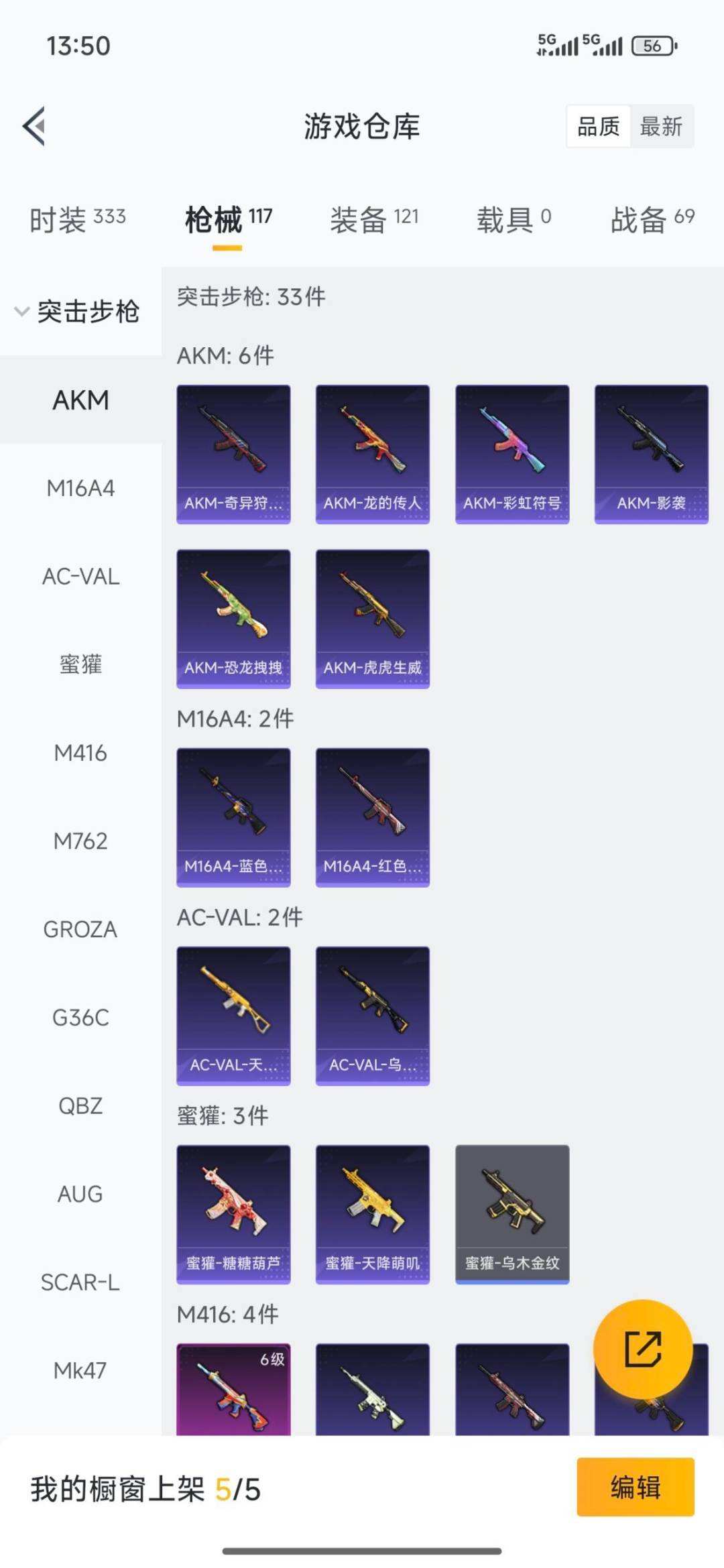Select SCAR-L from the weapon list

[x=80, y=1282]
